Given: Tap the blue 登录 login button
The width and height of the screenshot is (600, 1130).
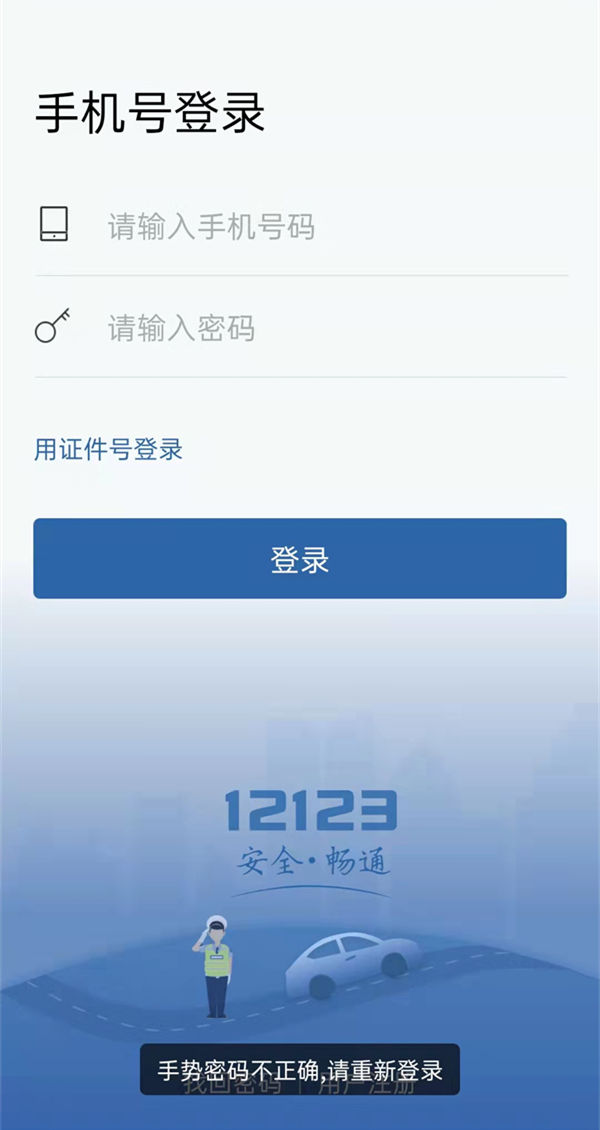Looking at the screenshot, I should (300, 559).
